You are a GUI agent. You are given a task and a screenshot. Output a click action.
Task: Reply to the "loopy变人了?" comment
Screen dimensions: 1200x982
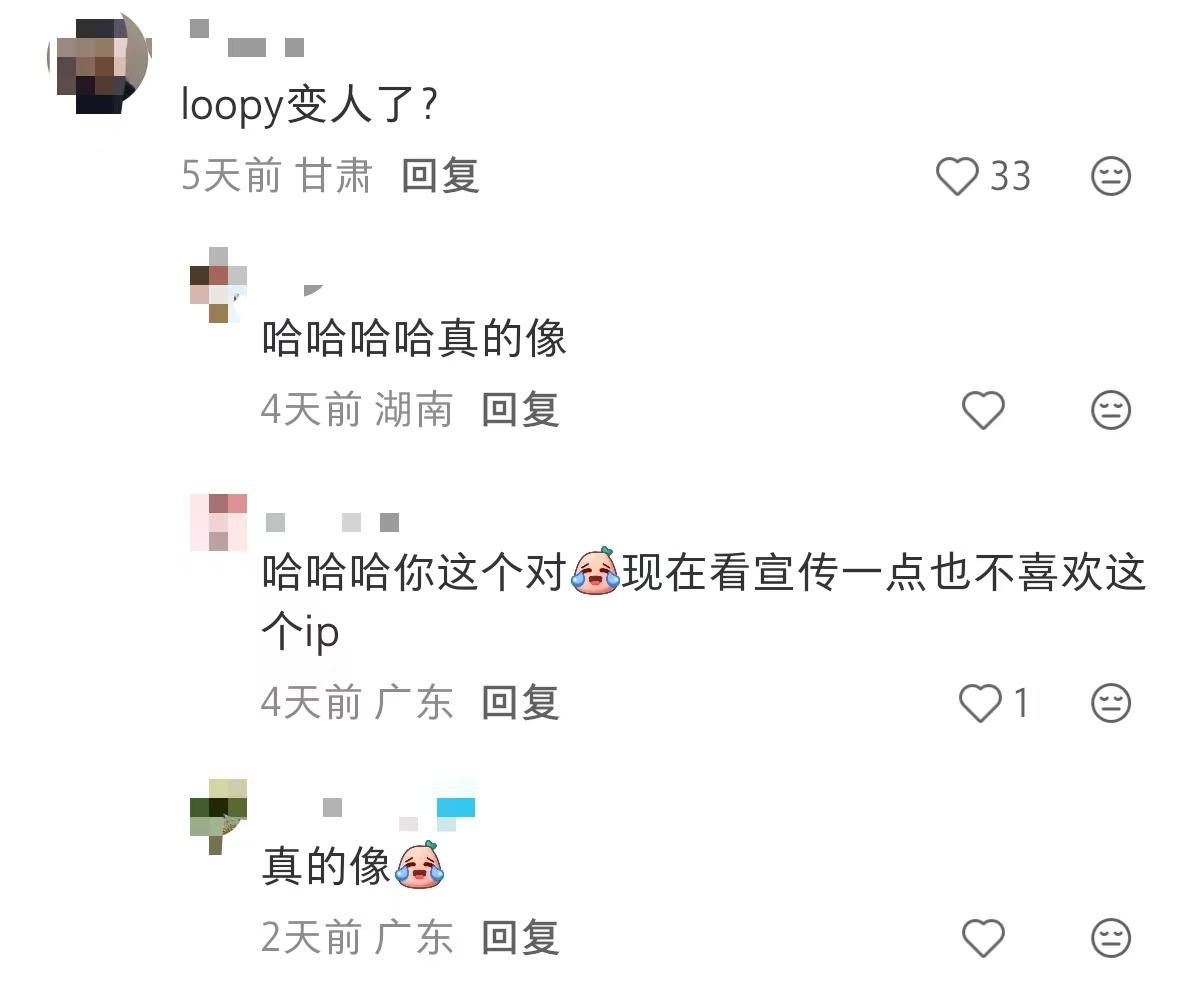(440, 176)
